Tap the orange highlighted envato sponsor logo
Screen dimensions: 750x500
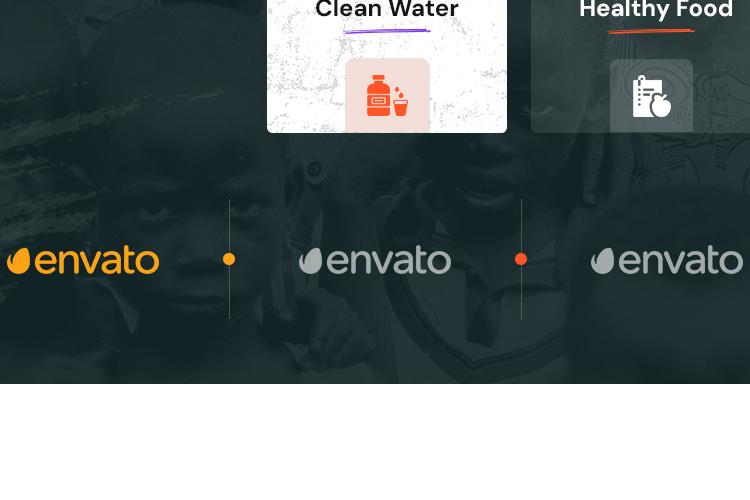pyautogui.click(x=84, y=261)
